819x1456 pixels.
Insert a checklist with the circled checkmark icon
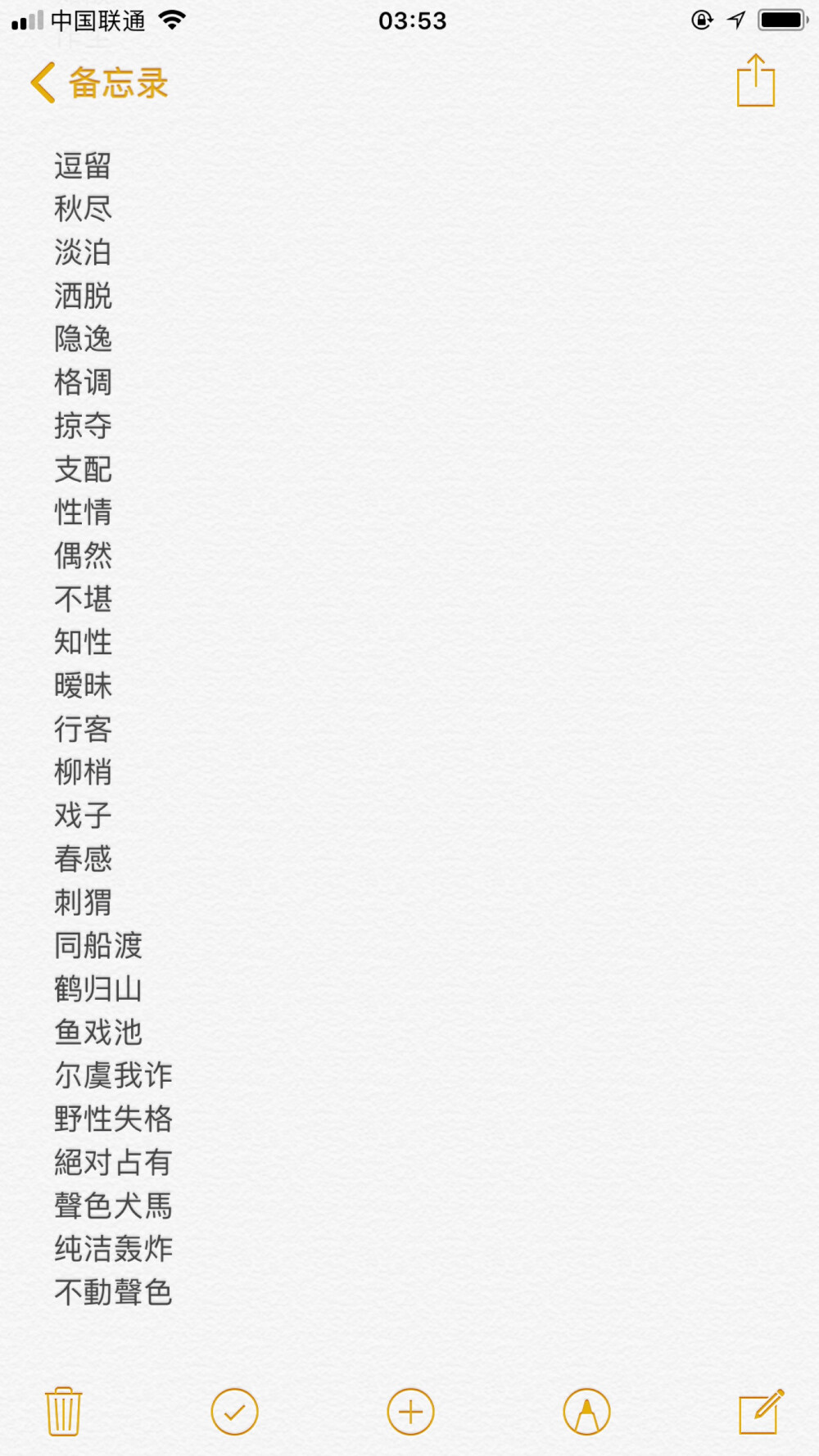click(236, 1411)
